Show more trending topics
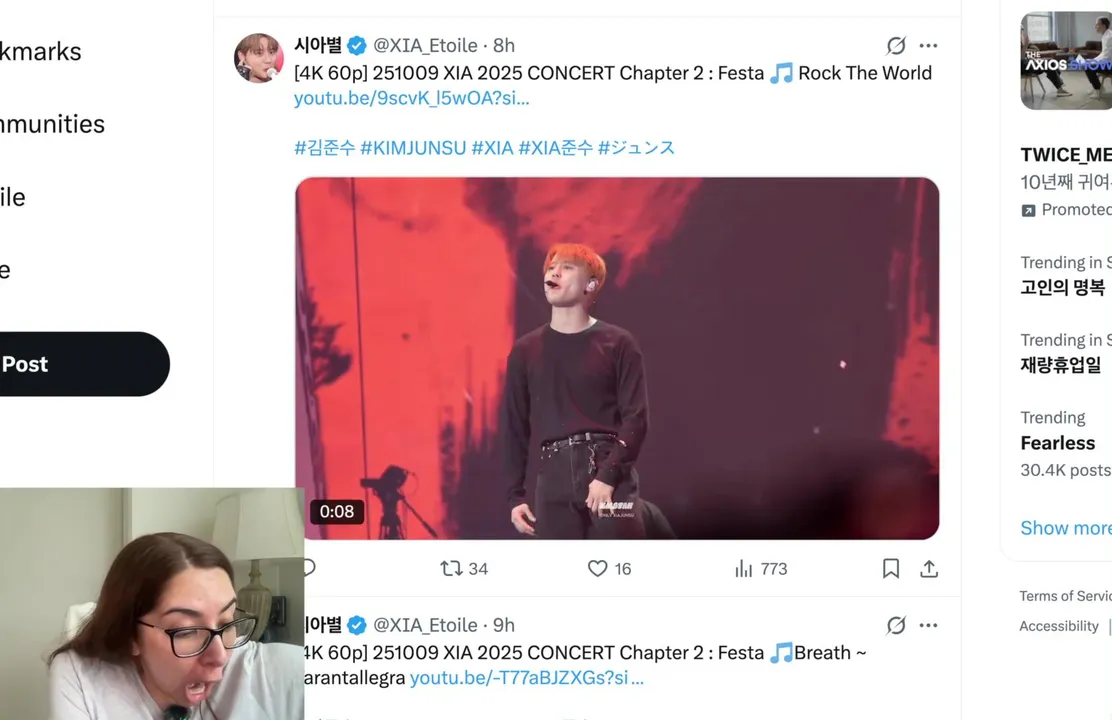This screenshot has height=720, width=1112. [x=1064, y=528]
